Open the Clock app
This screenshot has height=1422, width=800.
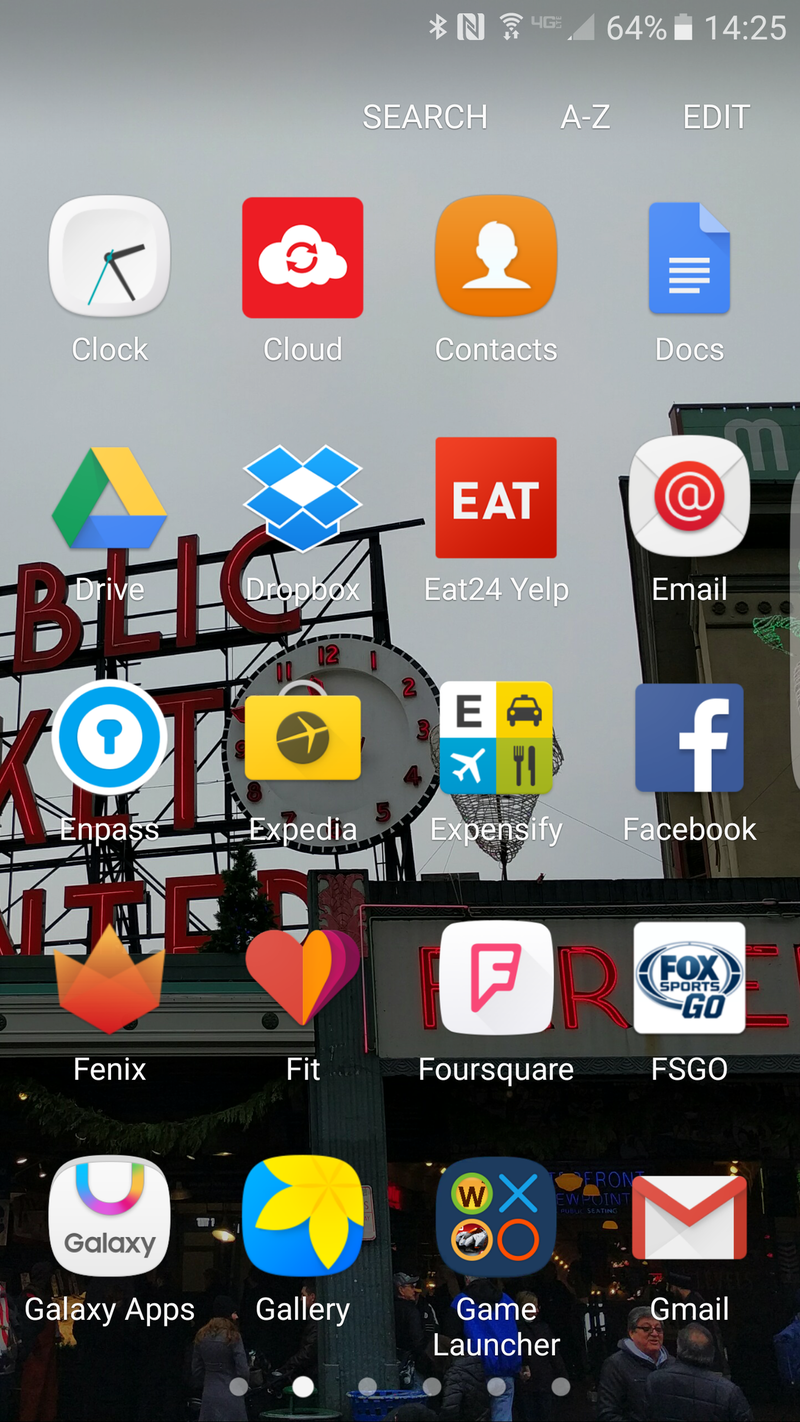pos(109,257)
